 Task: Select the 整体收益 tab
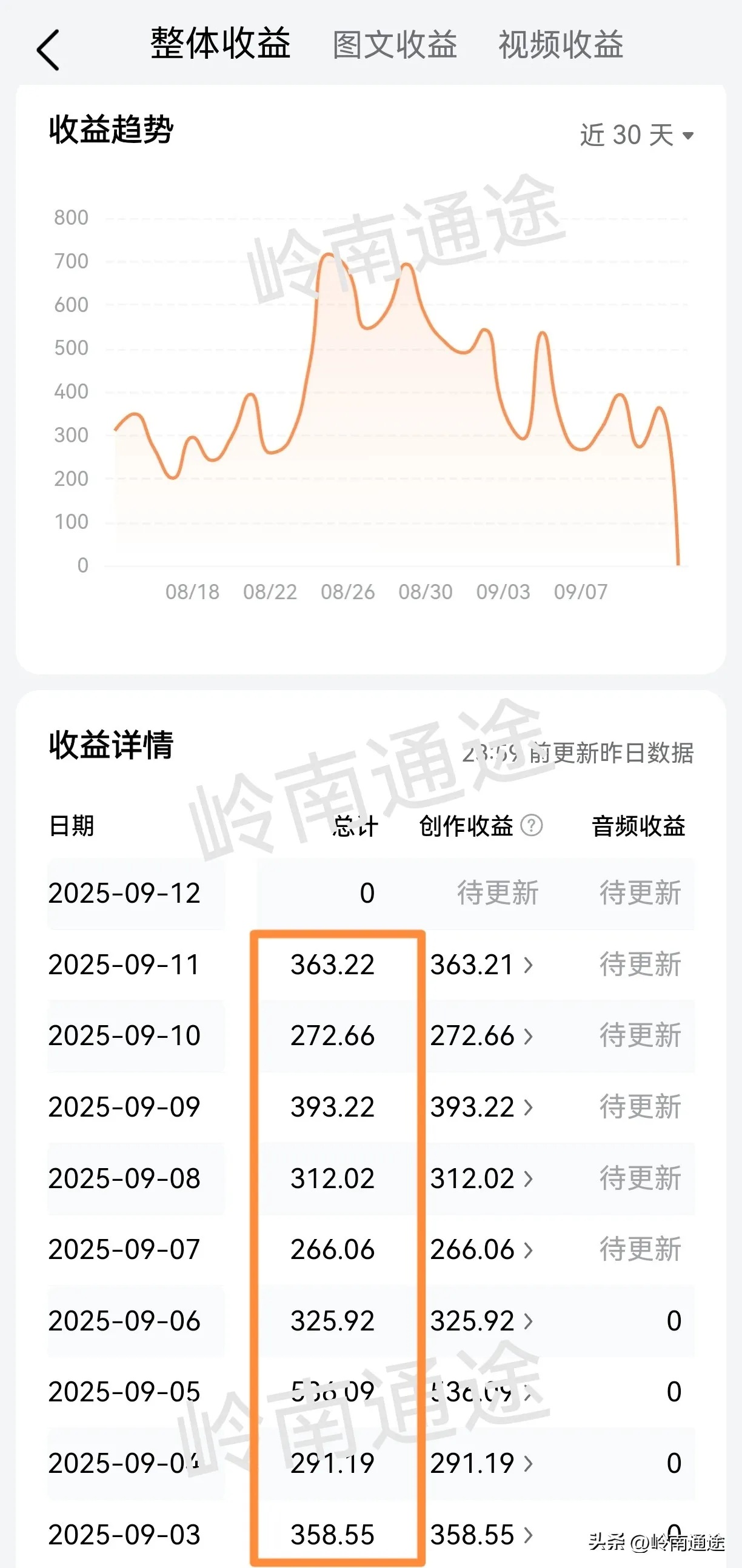point(221,44)
